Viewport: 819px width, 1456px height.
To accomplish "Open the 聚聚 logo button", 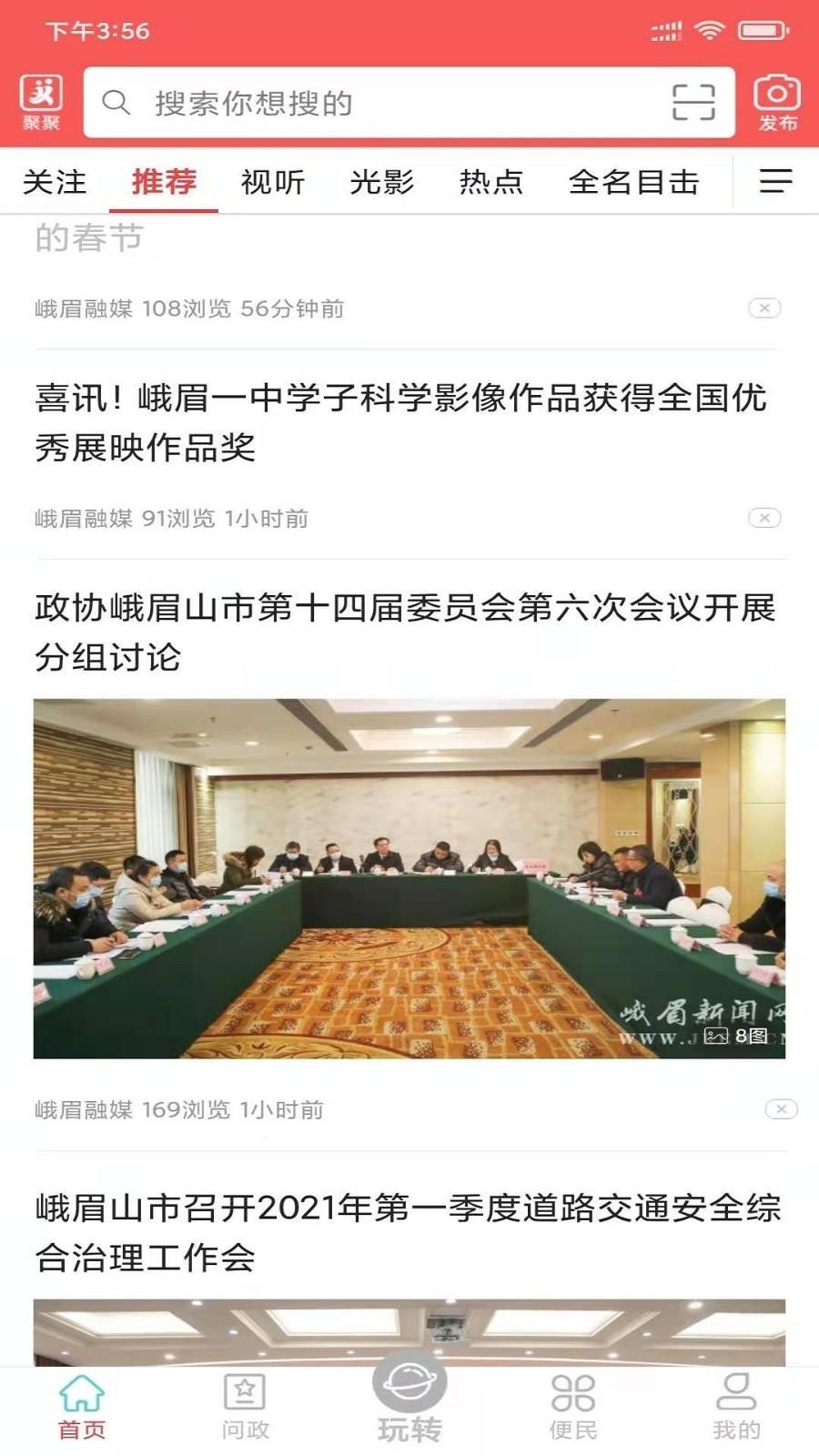I will tap(42, 103).
